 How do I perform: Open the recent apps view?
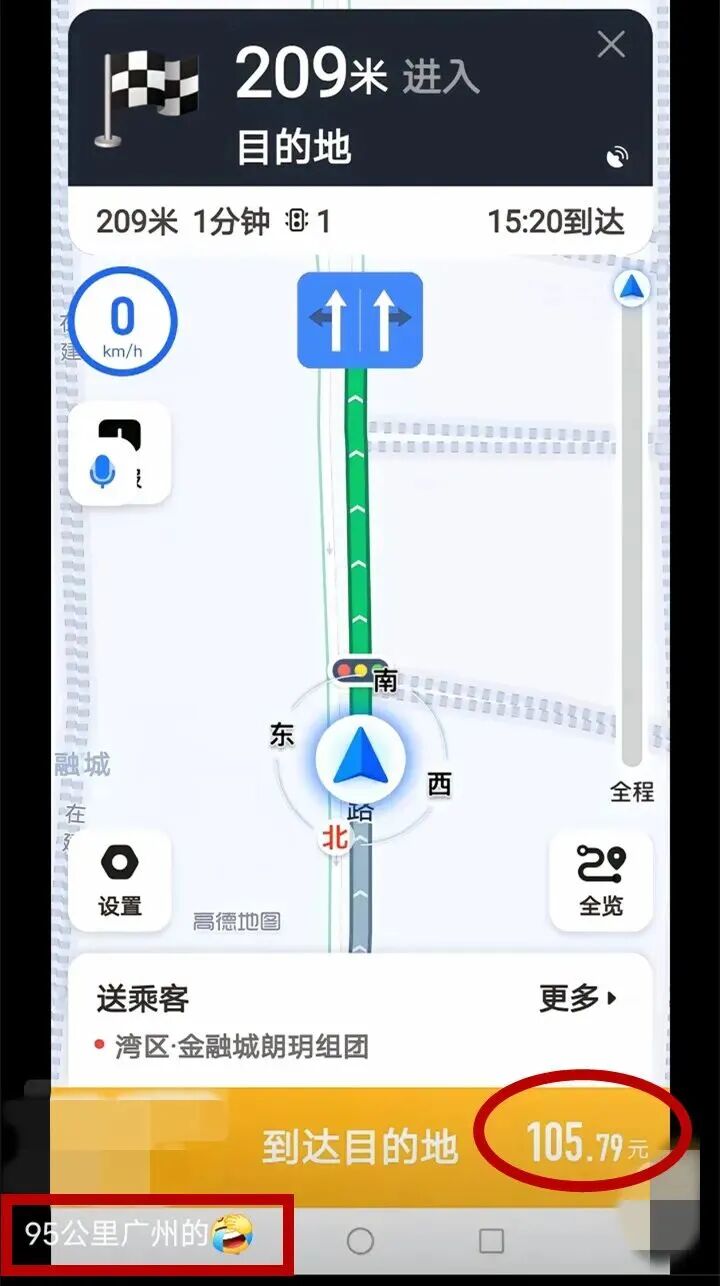point(491,1241)
